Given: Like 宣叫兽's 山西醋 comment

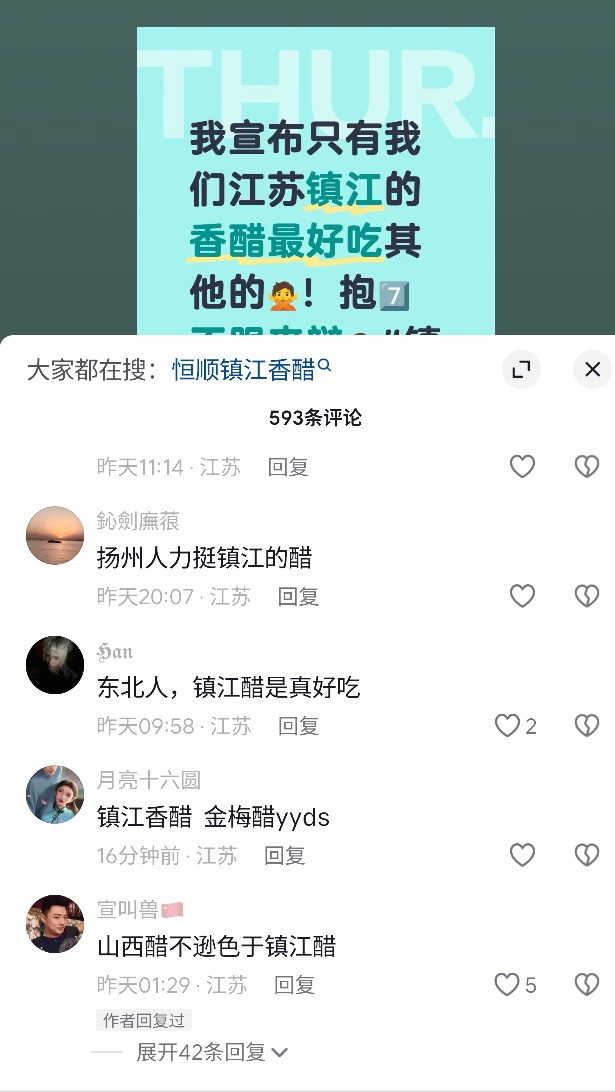Looking at the screenshot, I should pyautogui.click(x=508, y=985).
